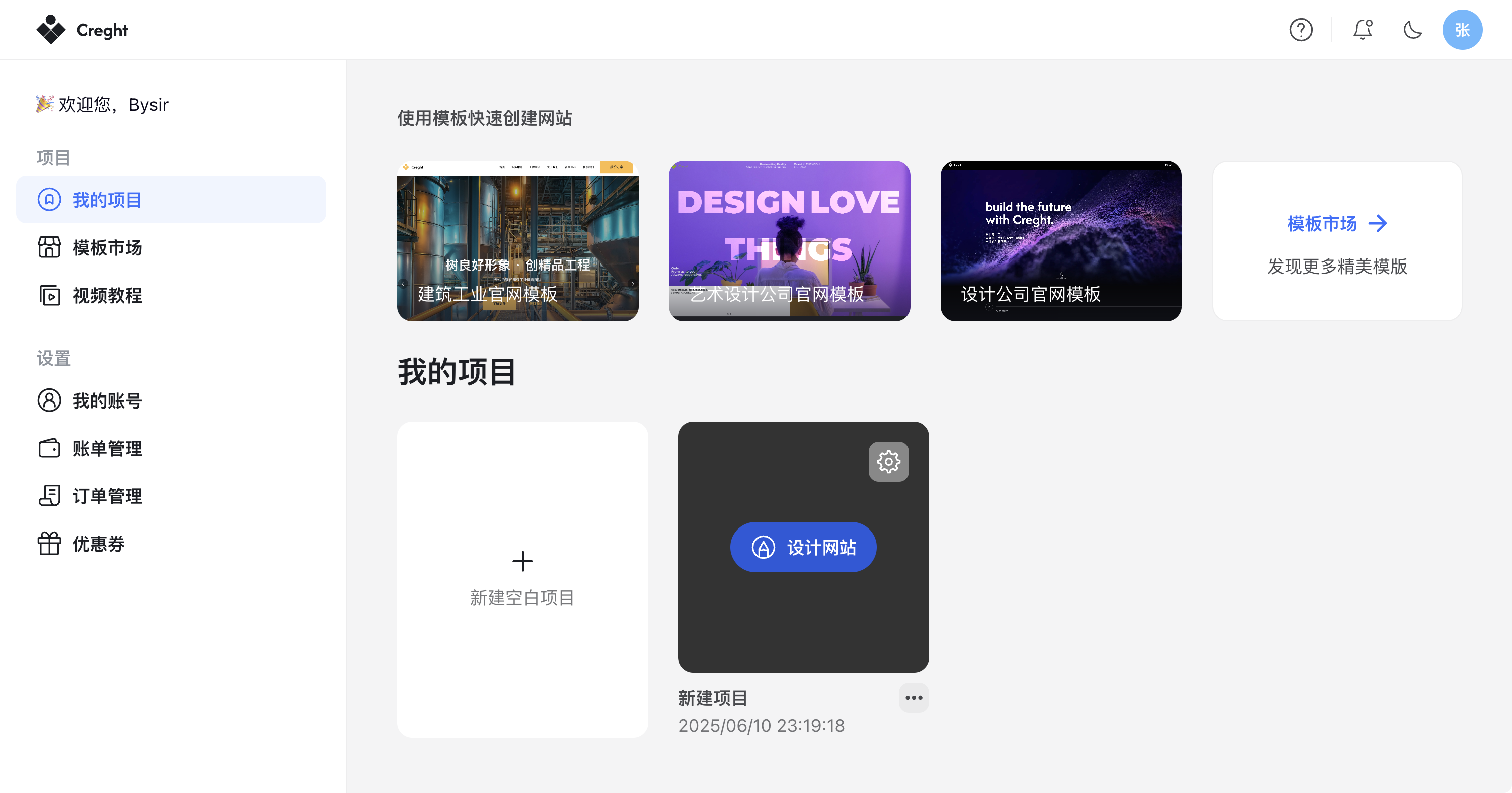Open the help question mark icon
1512x793 pixels.
pyautogui.click(x=1301, y=30)
